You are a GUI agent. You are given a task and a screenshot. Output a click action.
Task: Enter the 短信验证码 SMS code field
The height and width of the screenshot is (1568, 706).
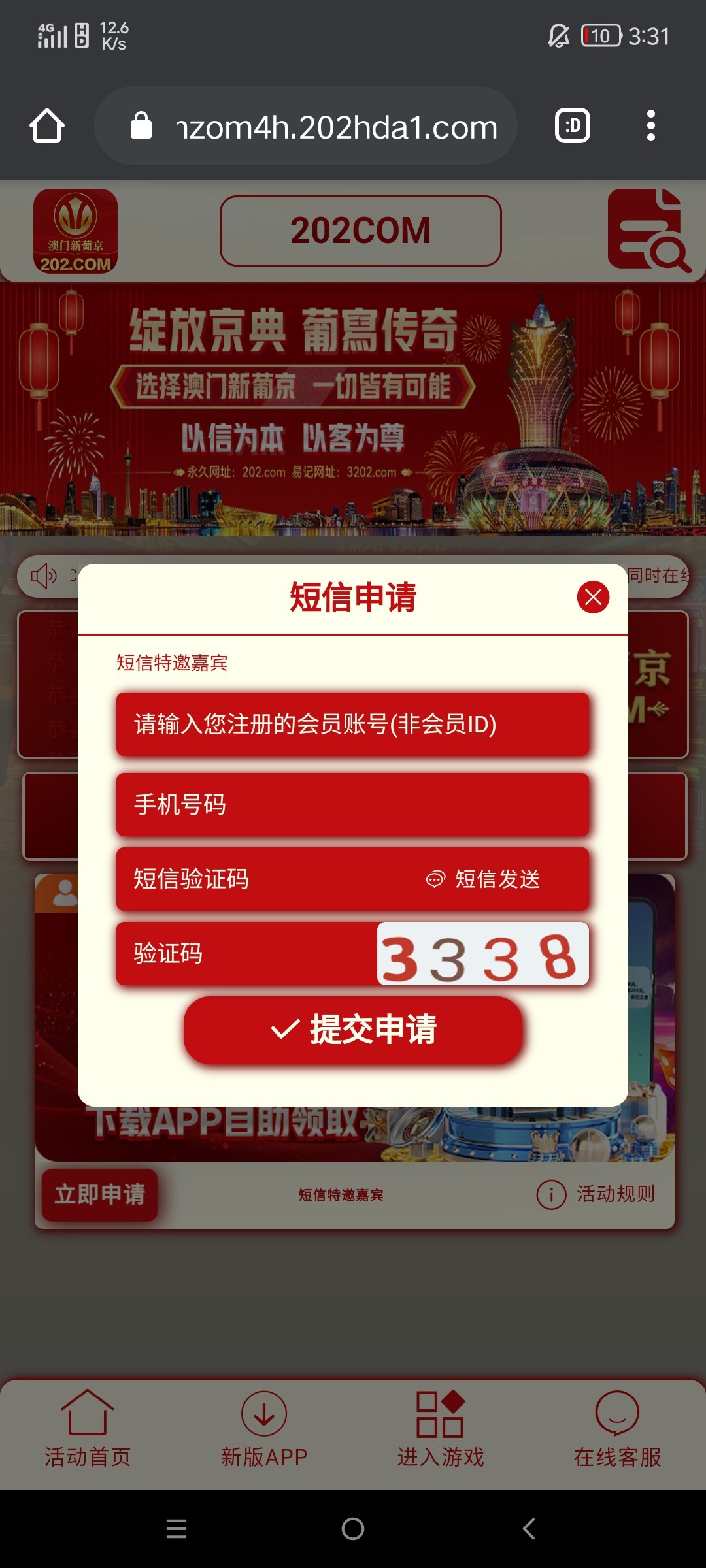click(x=261, y=879)
